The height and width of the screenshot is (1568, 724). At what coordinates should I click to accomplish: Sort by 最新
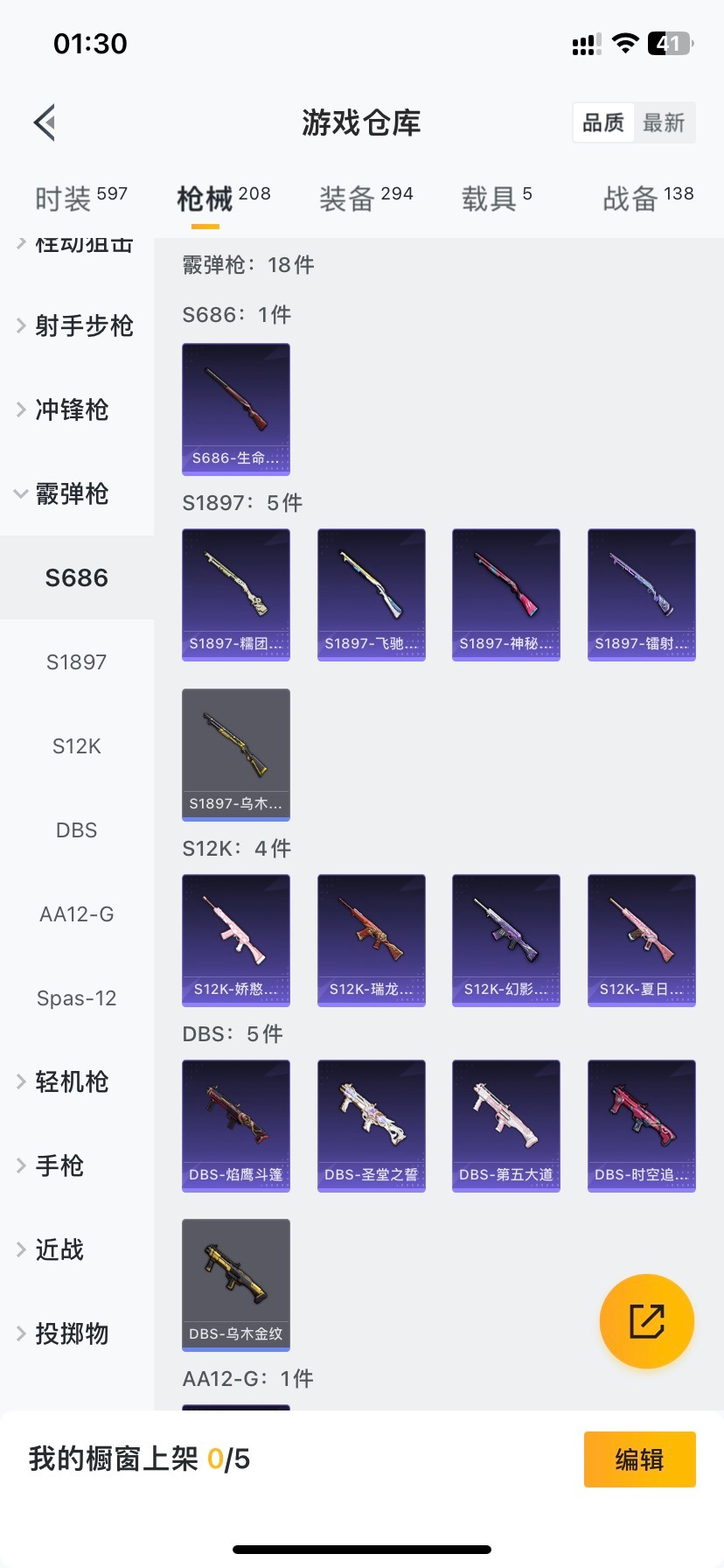(664, 122)
